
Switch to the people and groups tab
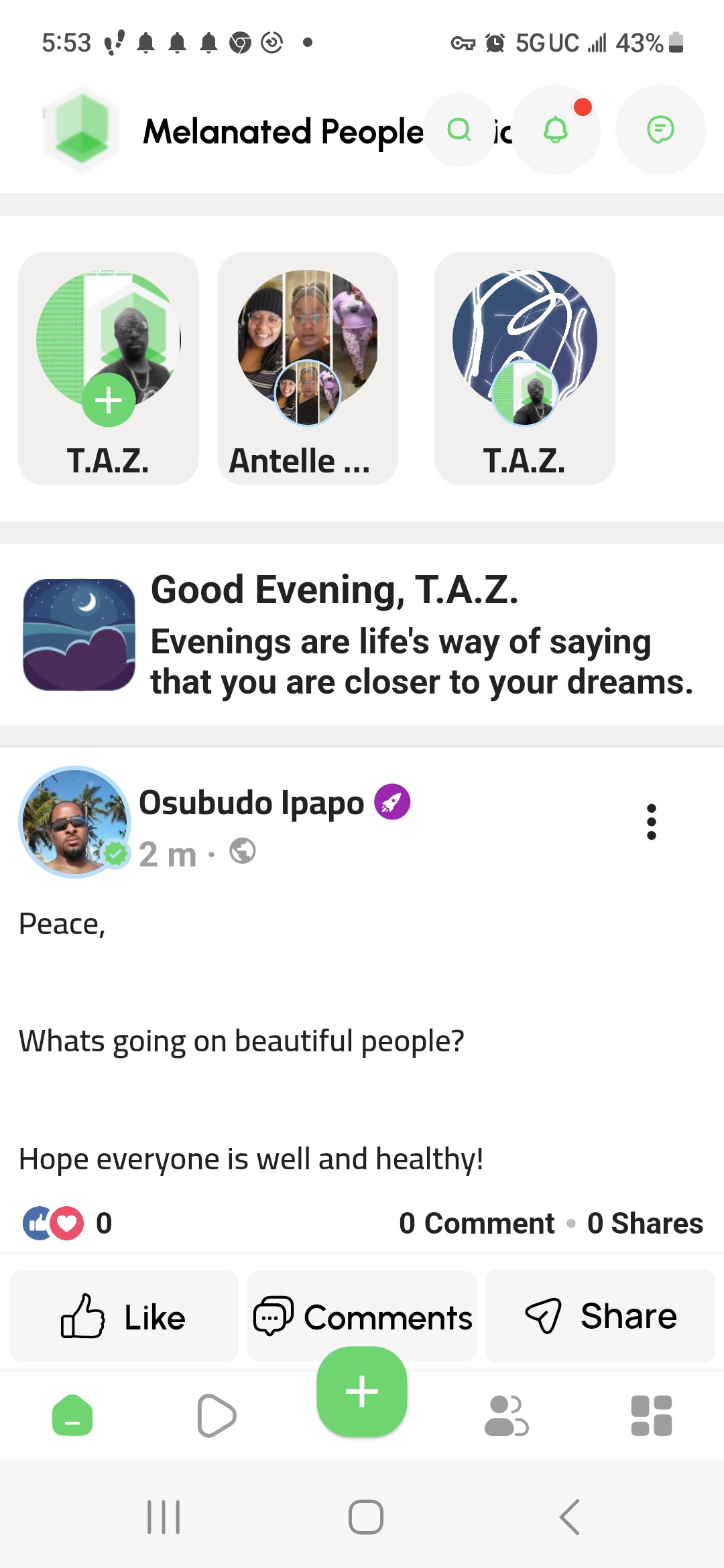pyautogui.click(x=506, y=1416)
